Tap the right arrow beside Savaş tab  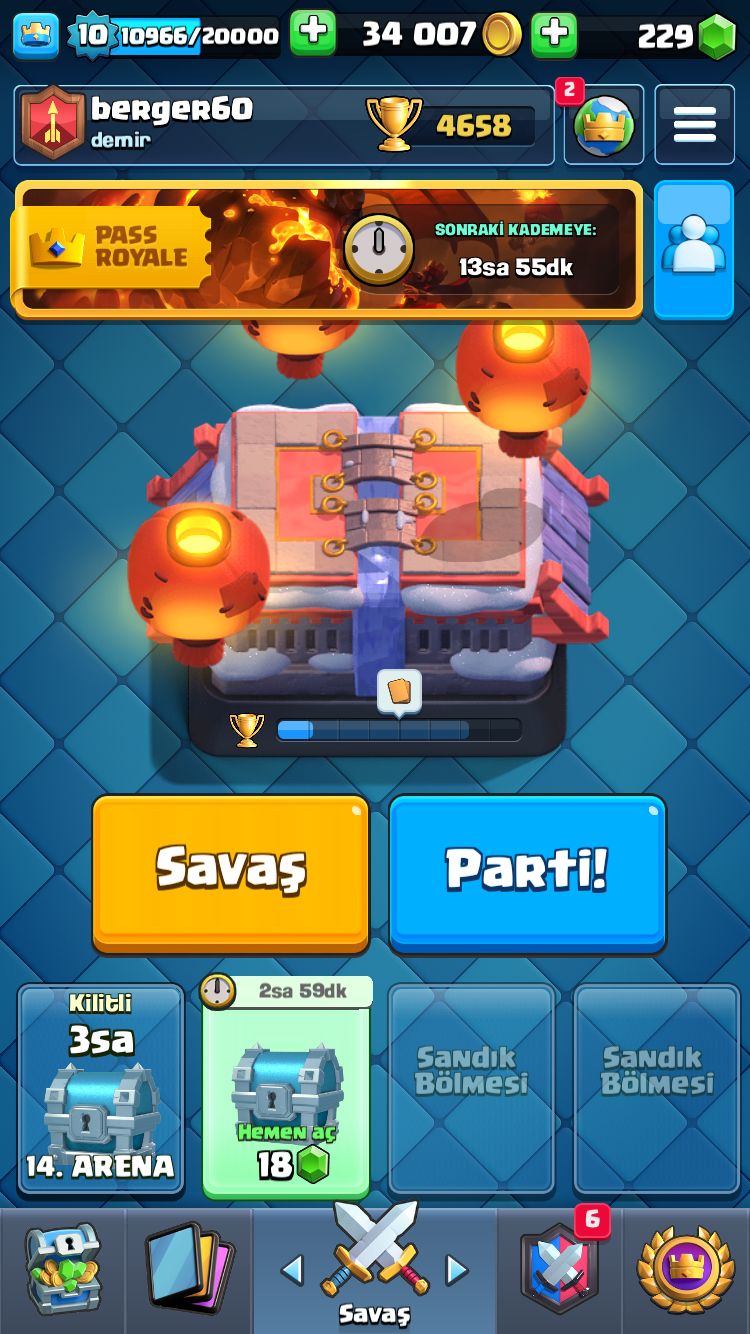coord(456,1270)
